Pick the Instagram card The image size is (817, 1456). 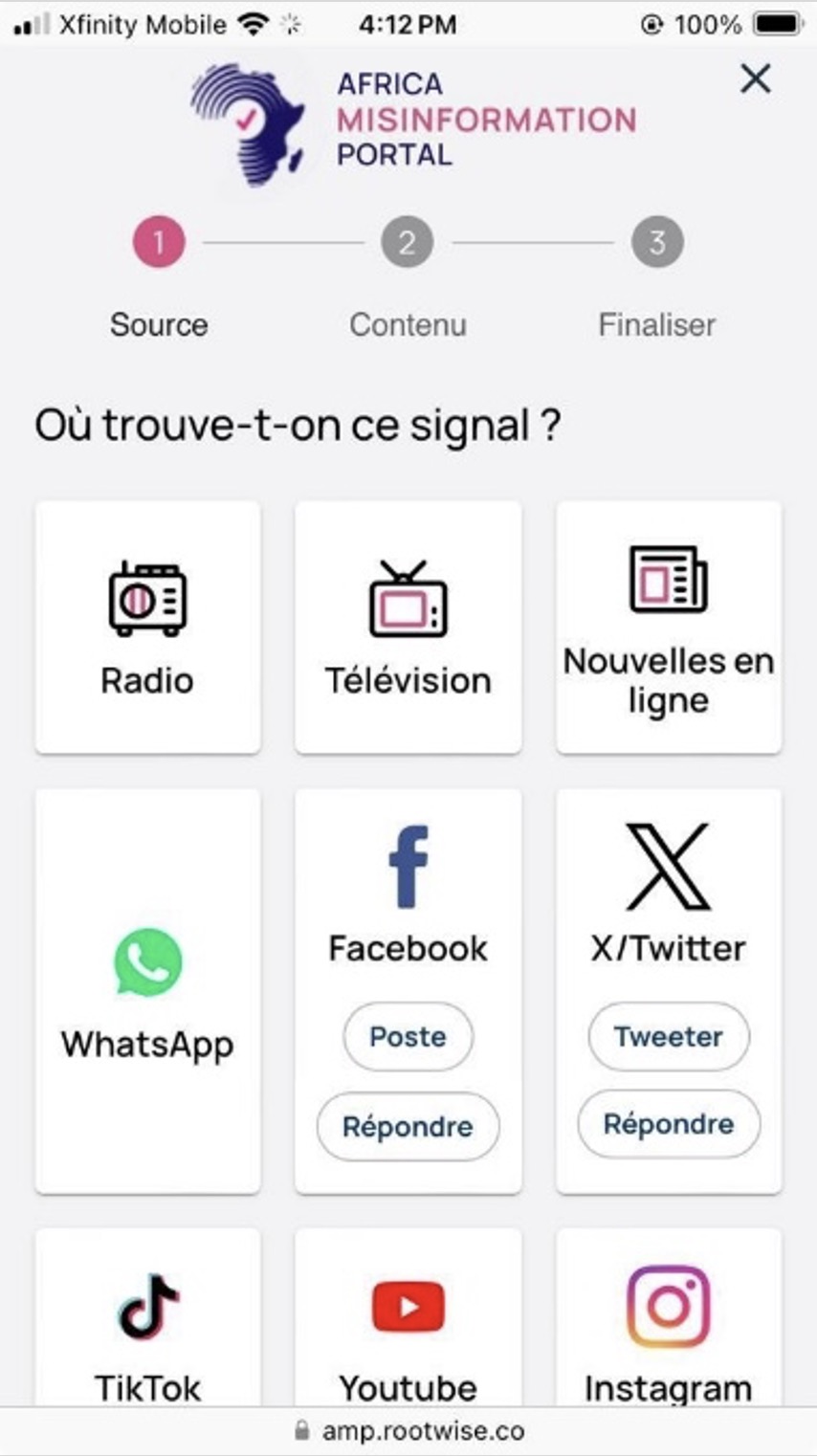tap(669, 1318)
